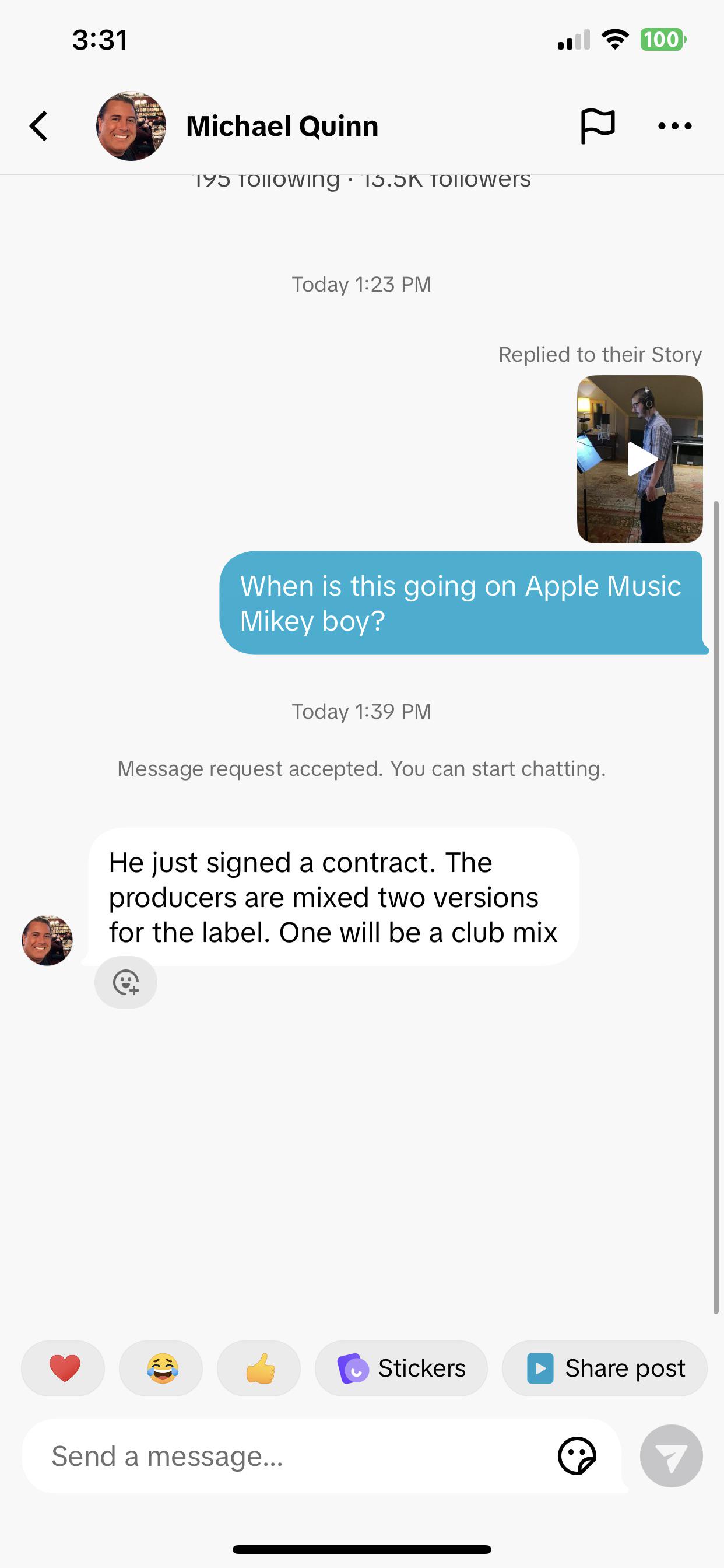The width and height of the screenshot is (724, 1568).
Task: Send the thumbs up quick reaction
Action: point(259,1368)
